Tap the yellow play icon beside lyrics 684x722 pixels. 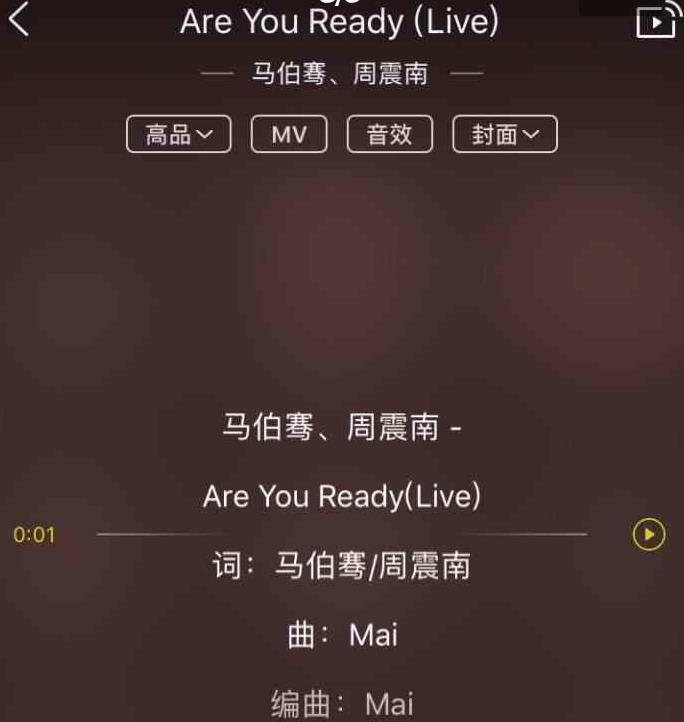tap(649, 535)
